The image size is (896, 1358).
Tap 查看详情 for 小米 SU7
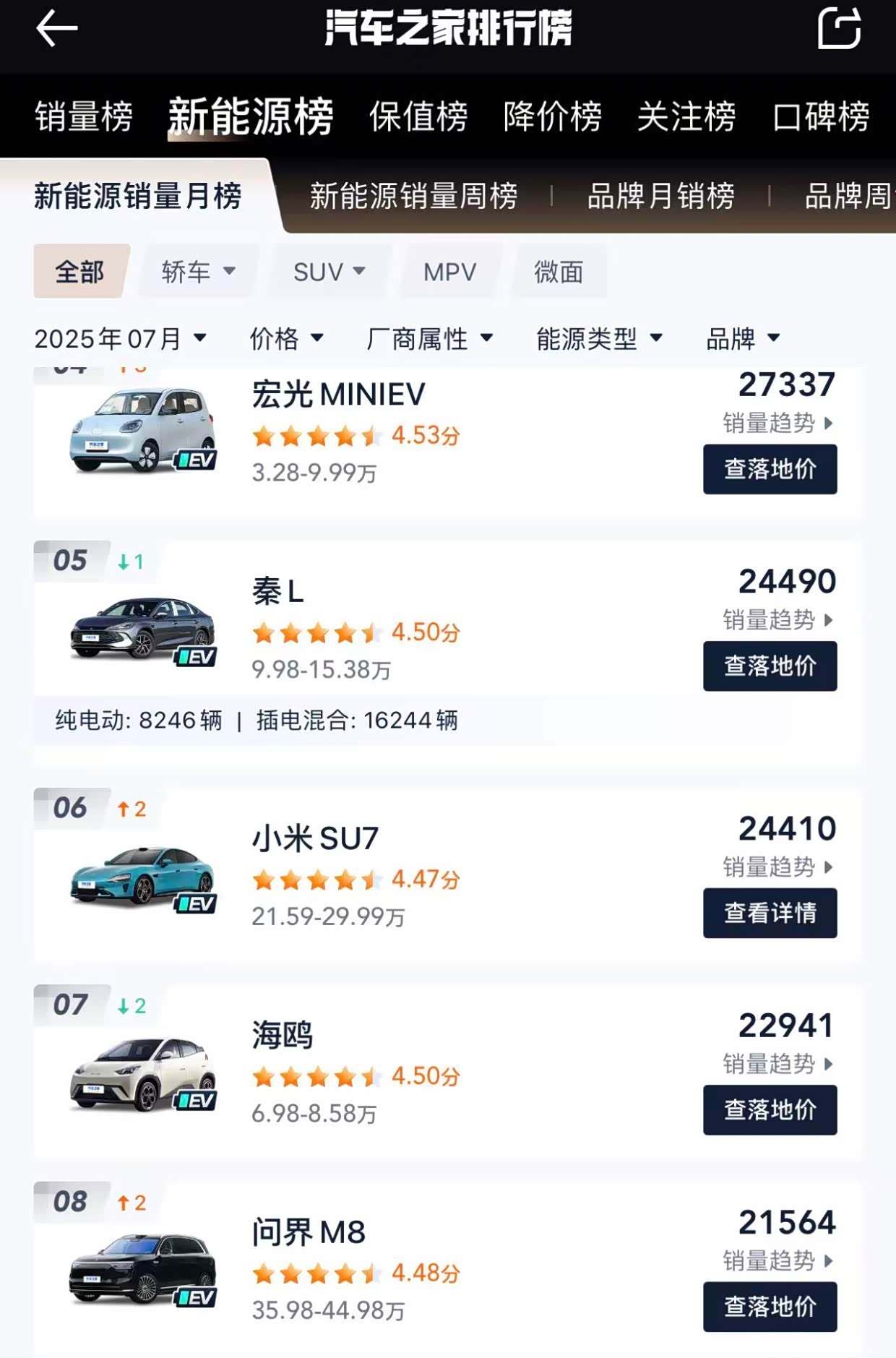(770, 912)
